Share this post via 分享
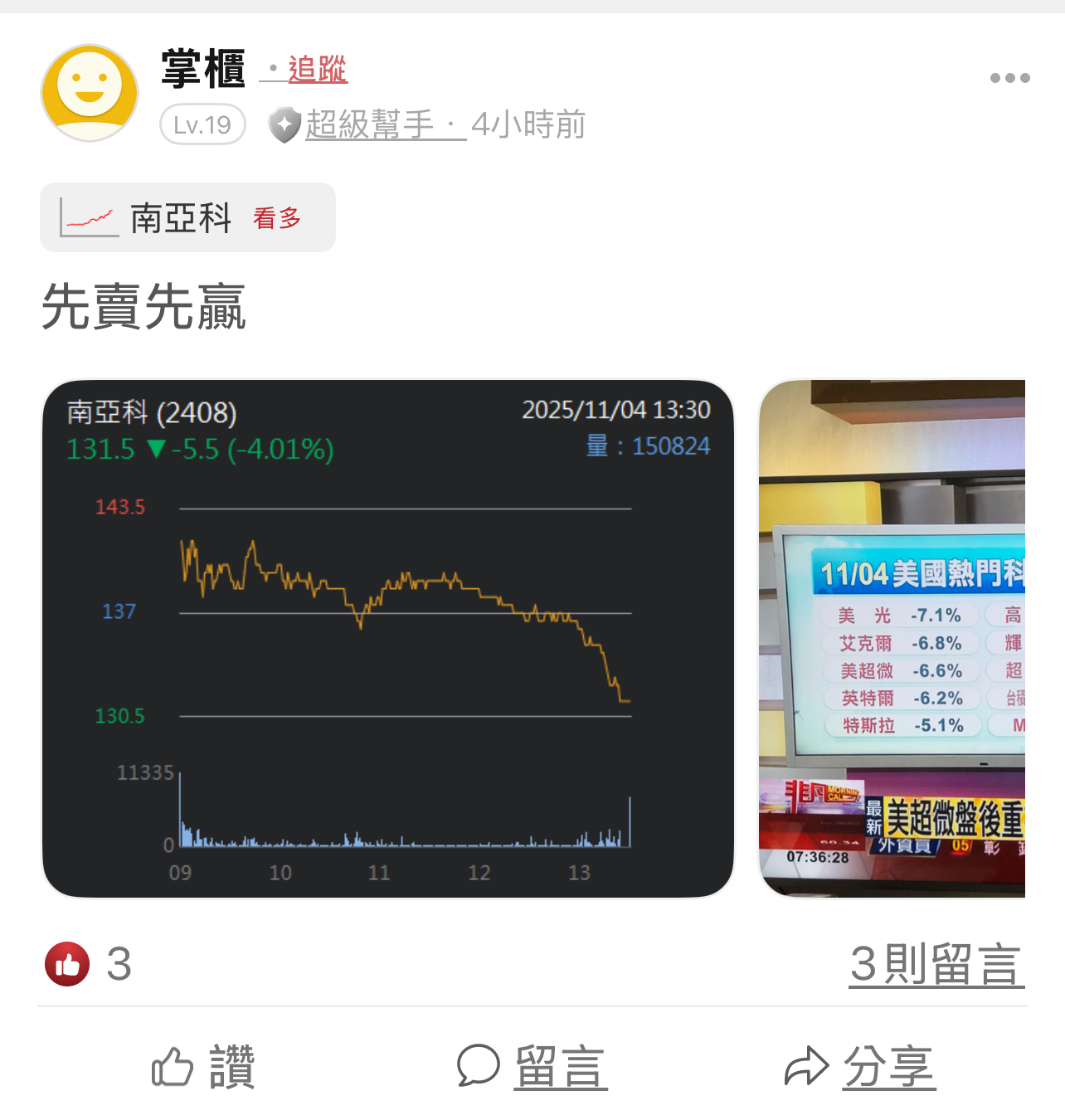The height and width of the screenshot is (1120, 1065). point(860,1067)
